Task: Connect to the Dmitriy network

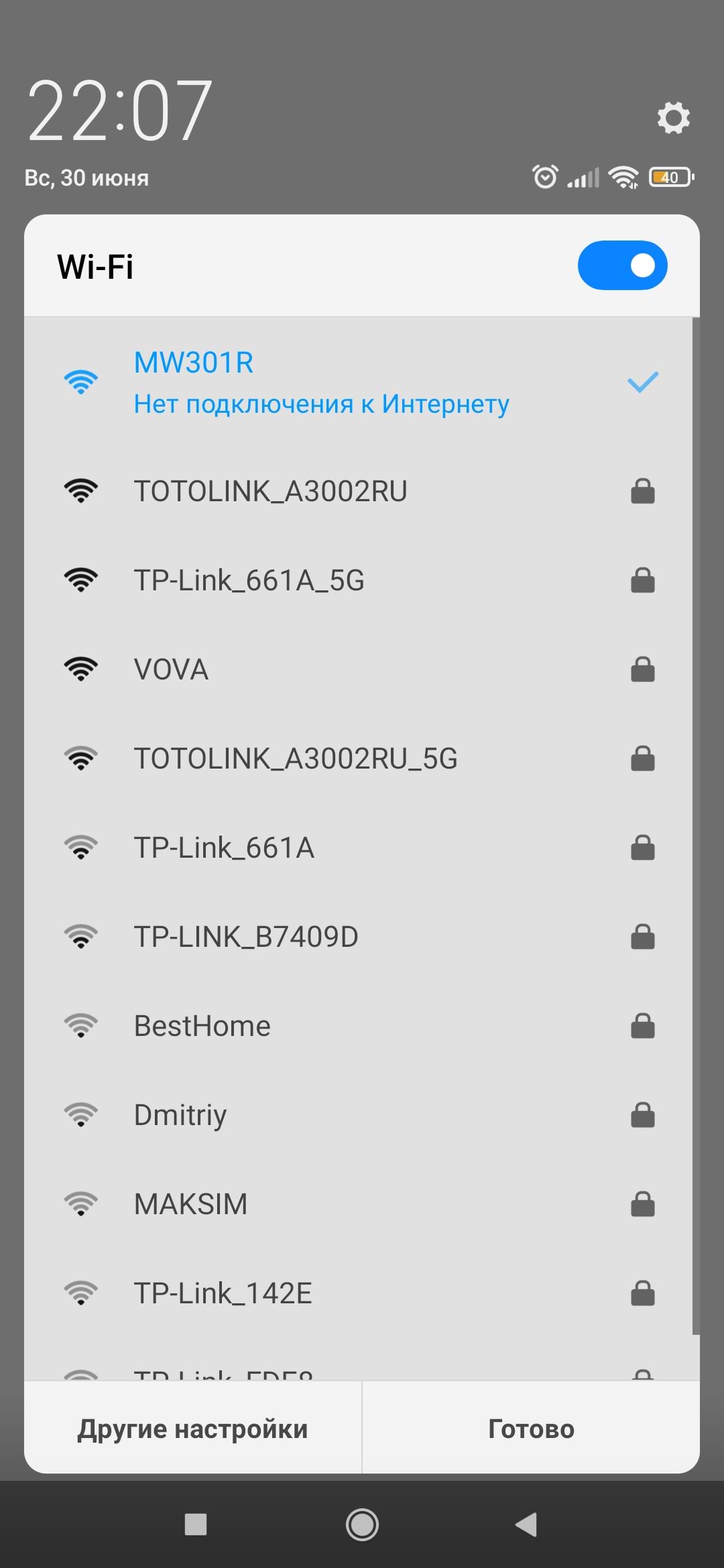Action: pyautogui.click(x=180, y=1115)
